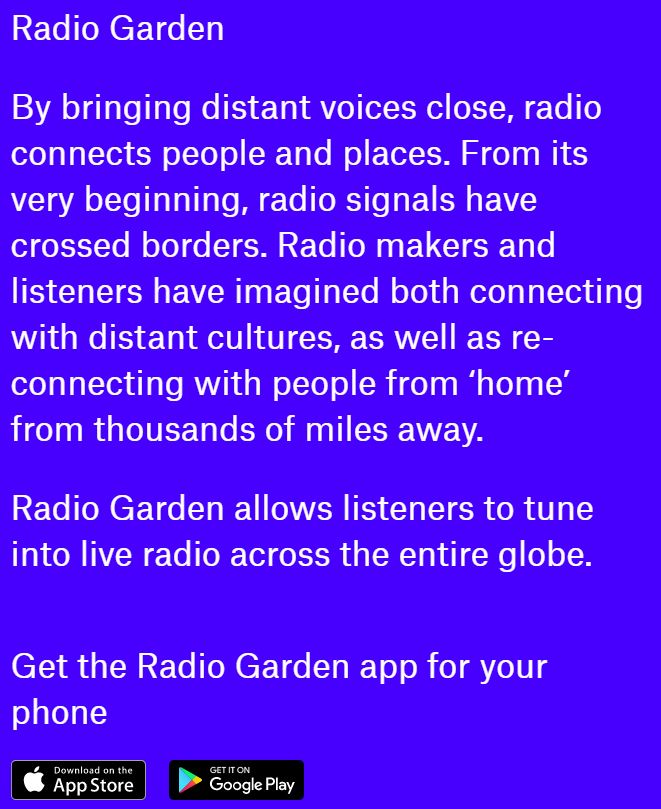
Task: Tap the Download on the App Store badge
Action: click(78, 780)
